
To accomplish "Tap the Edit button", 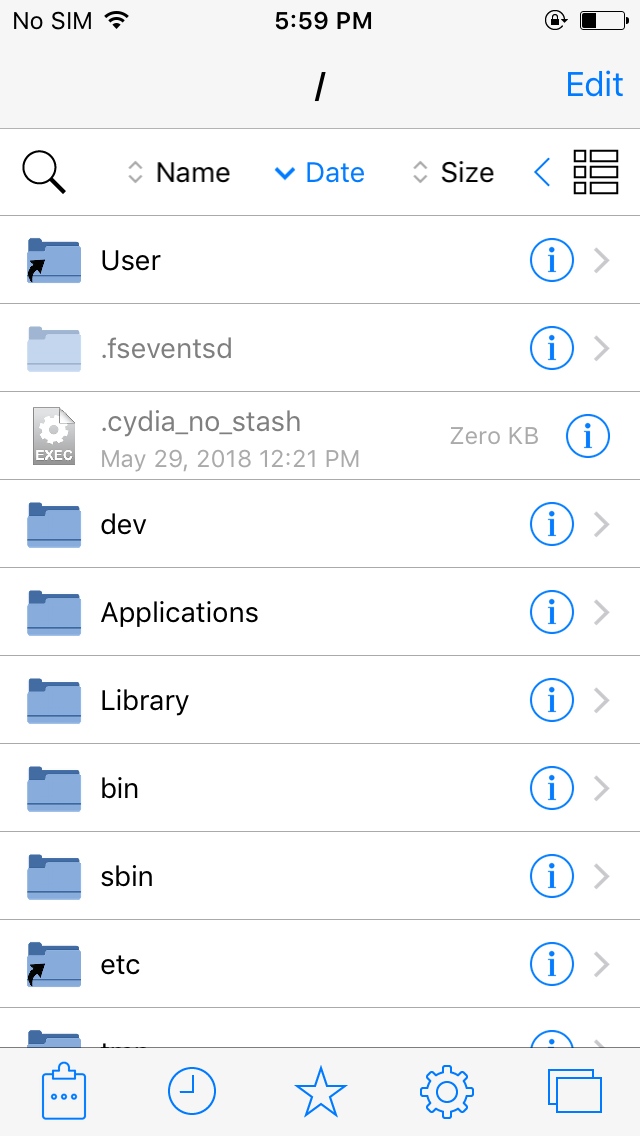I will [x=594, y=85].
